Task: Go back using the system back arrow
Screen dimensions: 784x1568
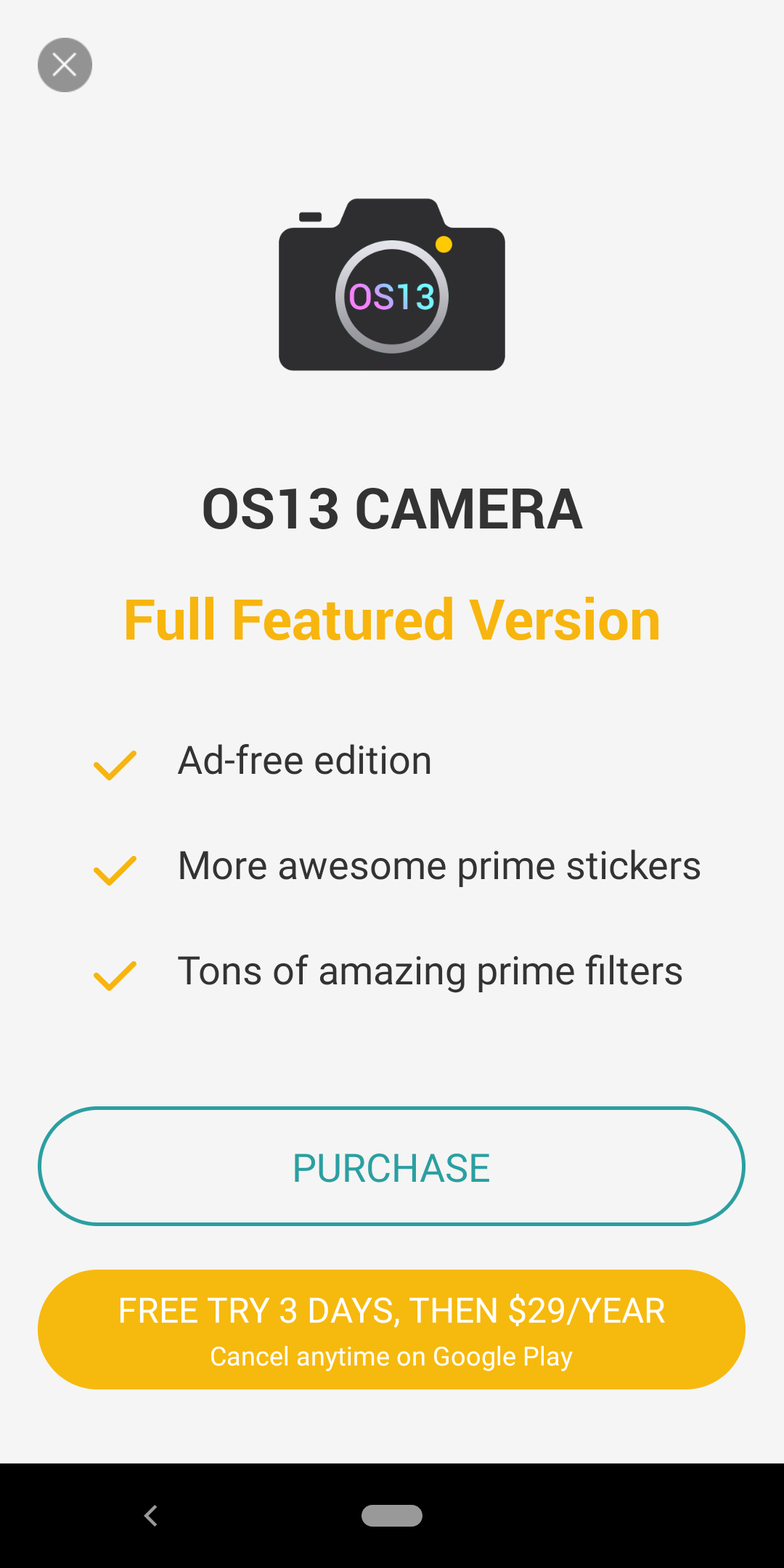Action: tap(151, 1516)
